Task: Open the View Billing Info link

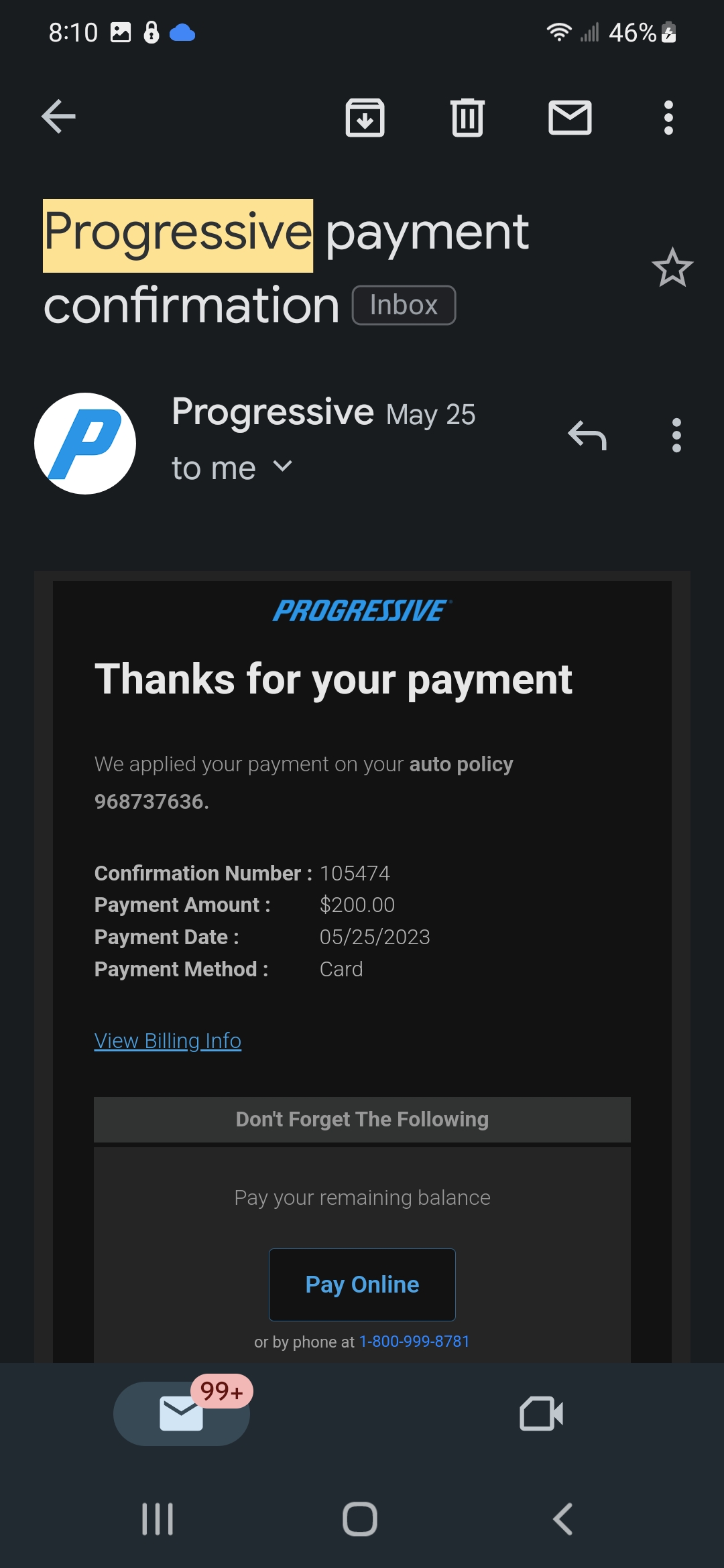Action: (168, 1041)
